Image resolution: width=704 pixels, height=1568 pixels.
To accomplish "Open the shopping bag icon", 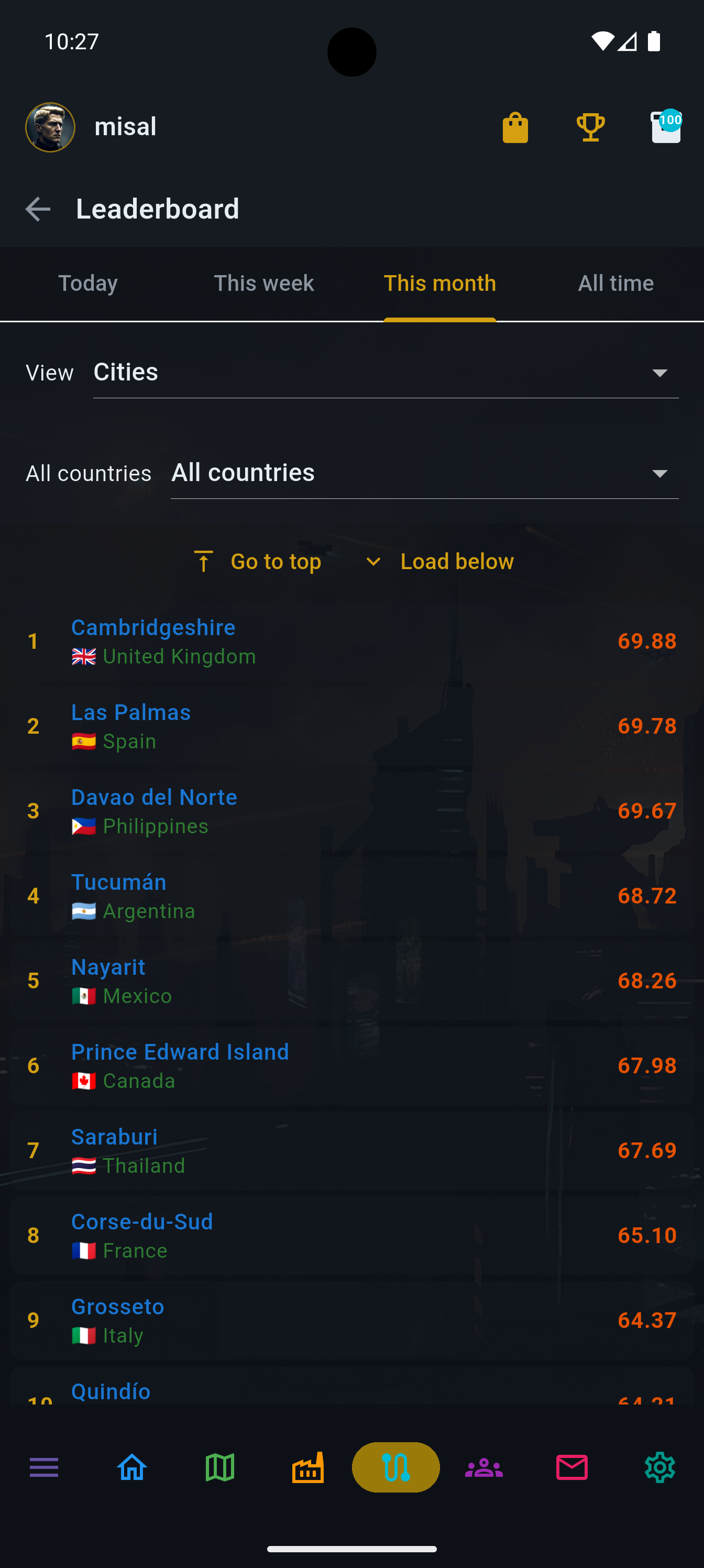I will [x=515, y=128].
